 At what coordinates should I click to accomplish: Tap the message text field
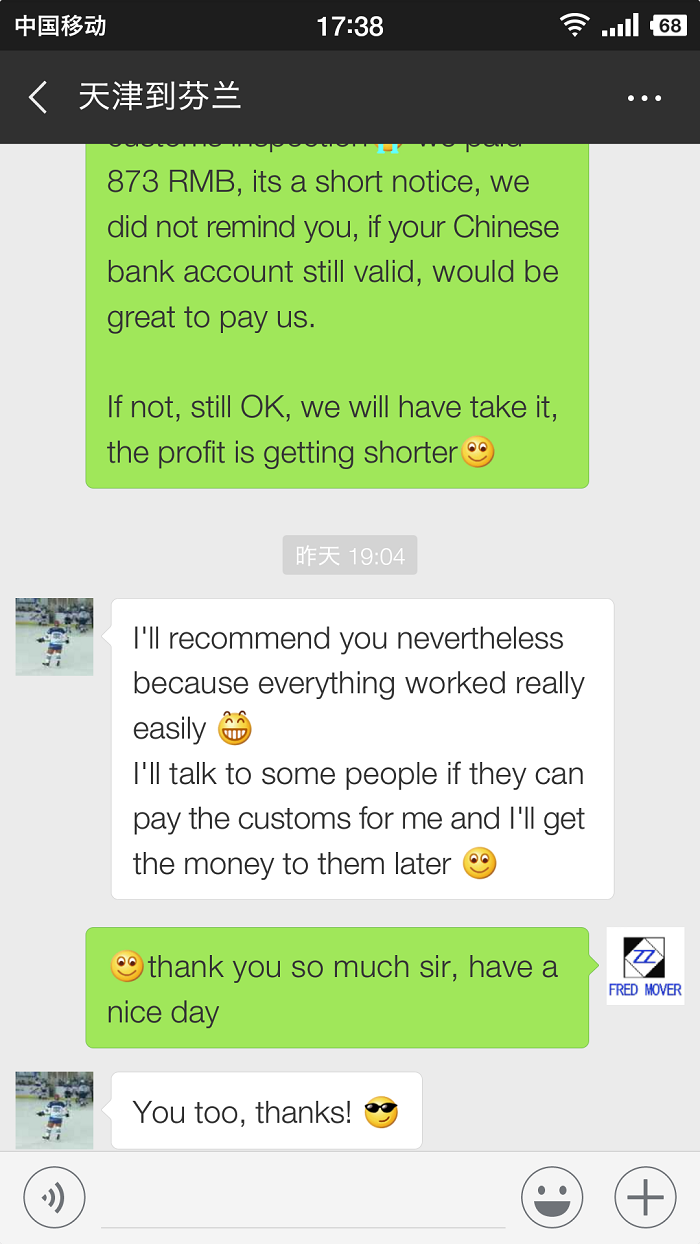click(303, 1197)
